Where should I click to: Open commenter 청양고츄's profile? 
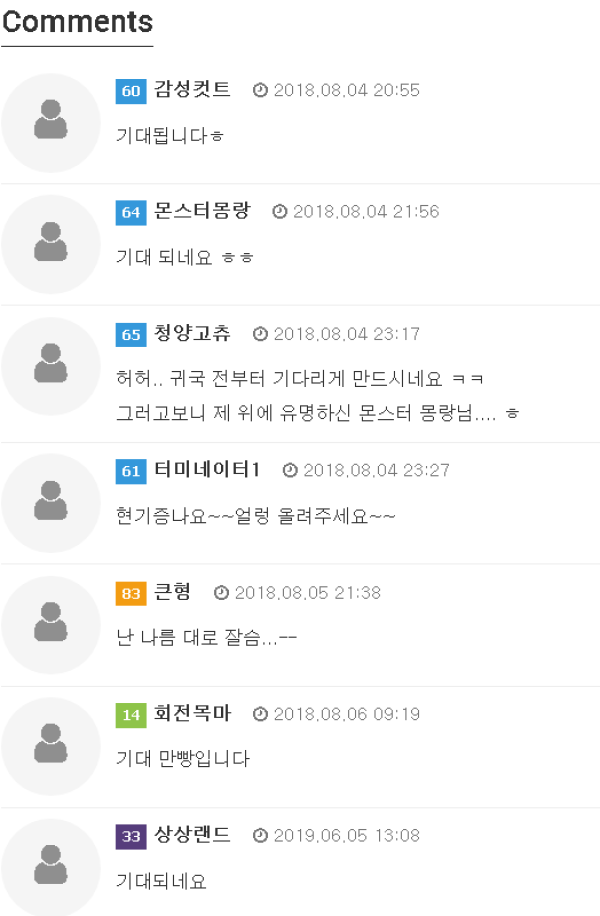tap(192, 334)
